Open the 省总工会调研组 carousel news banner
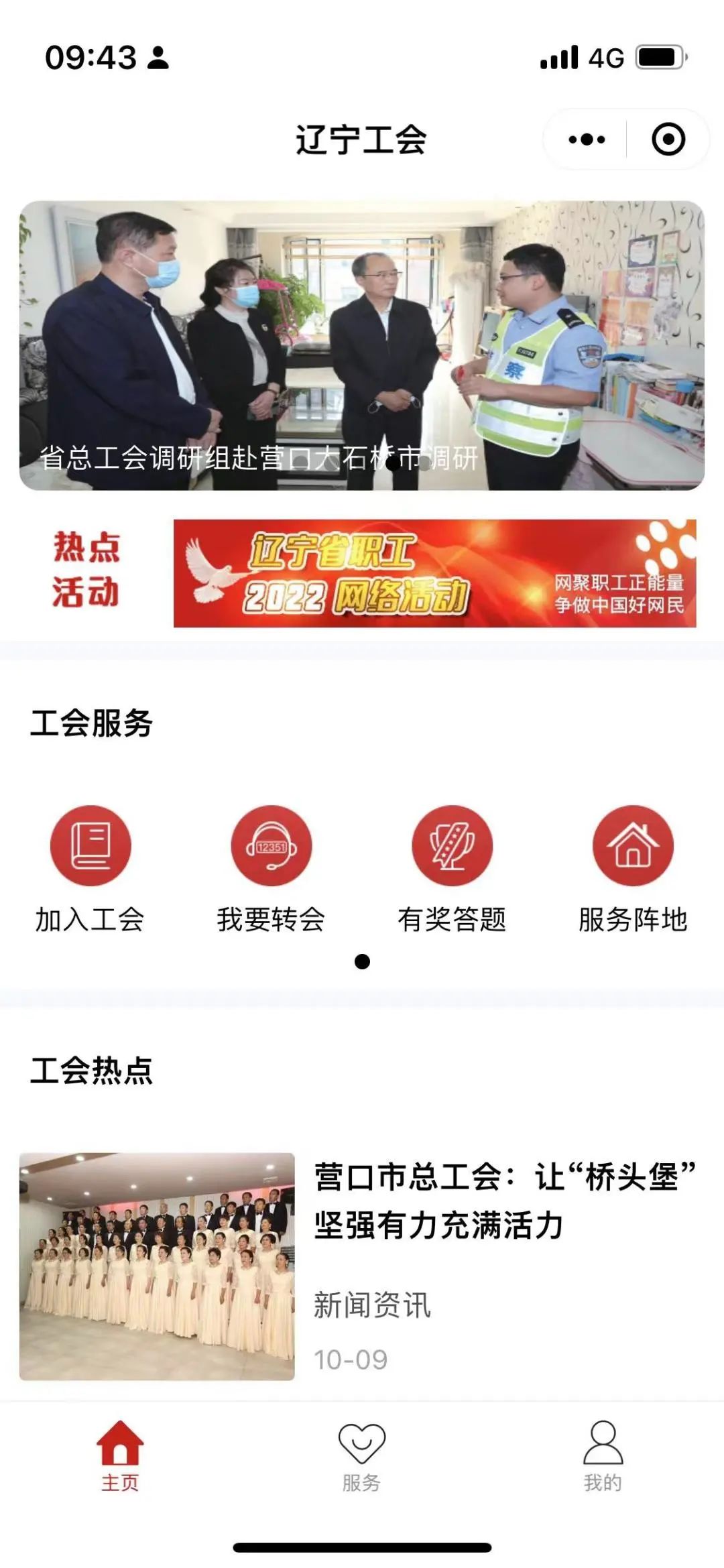 tap(362, 345)
